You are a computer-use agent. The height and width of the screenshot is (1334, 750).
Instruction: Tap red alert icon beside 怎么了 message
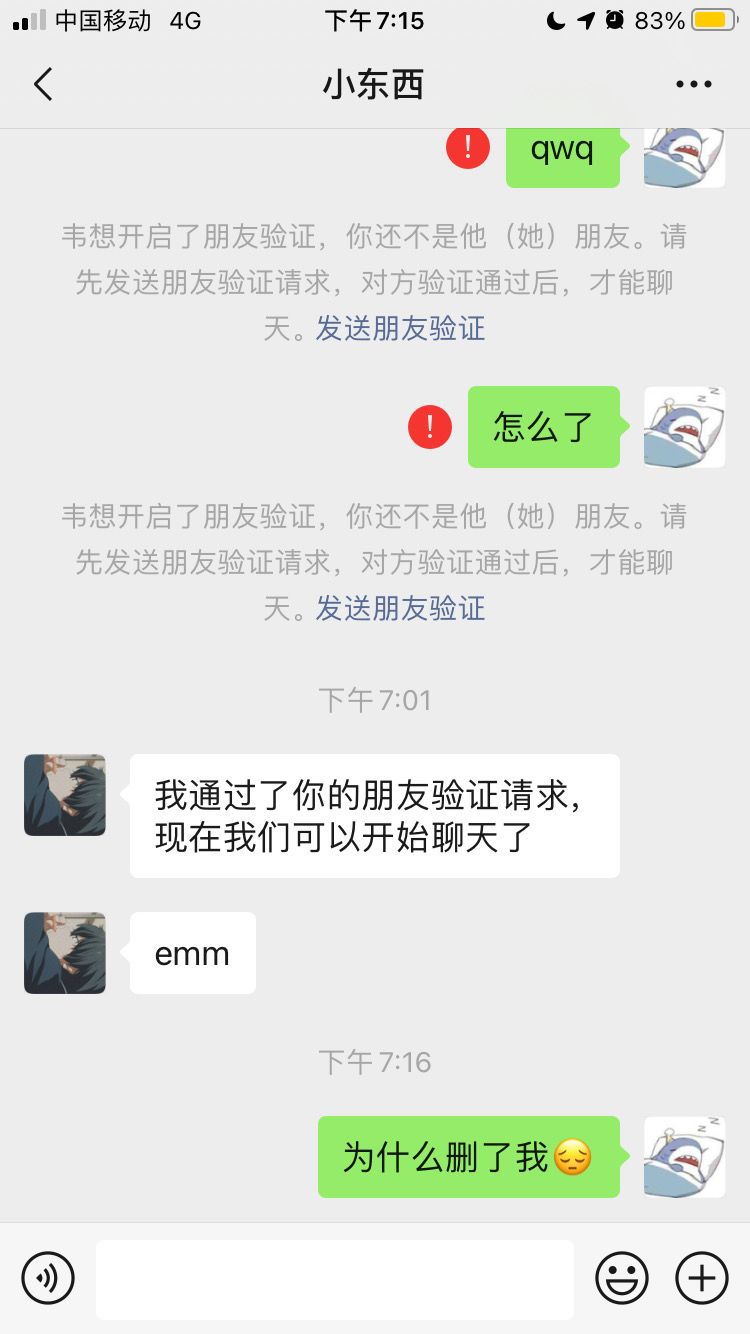pyautogui.click(x=430, y=427)
